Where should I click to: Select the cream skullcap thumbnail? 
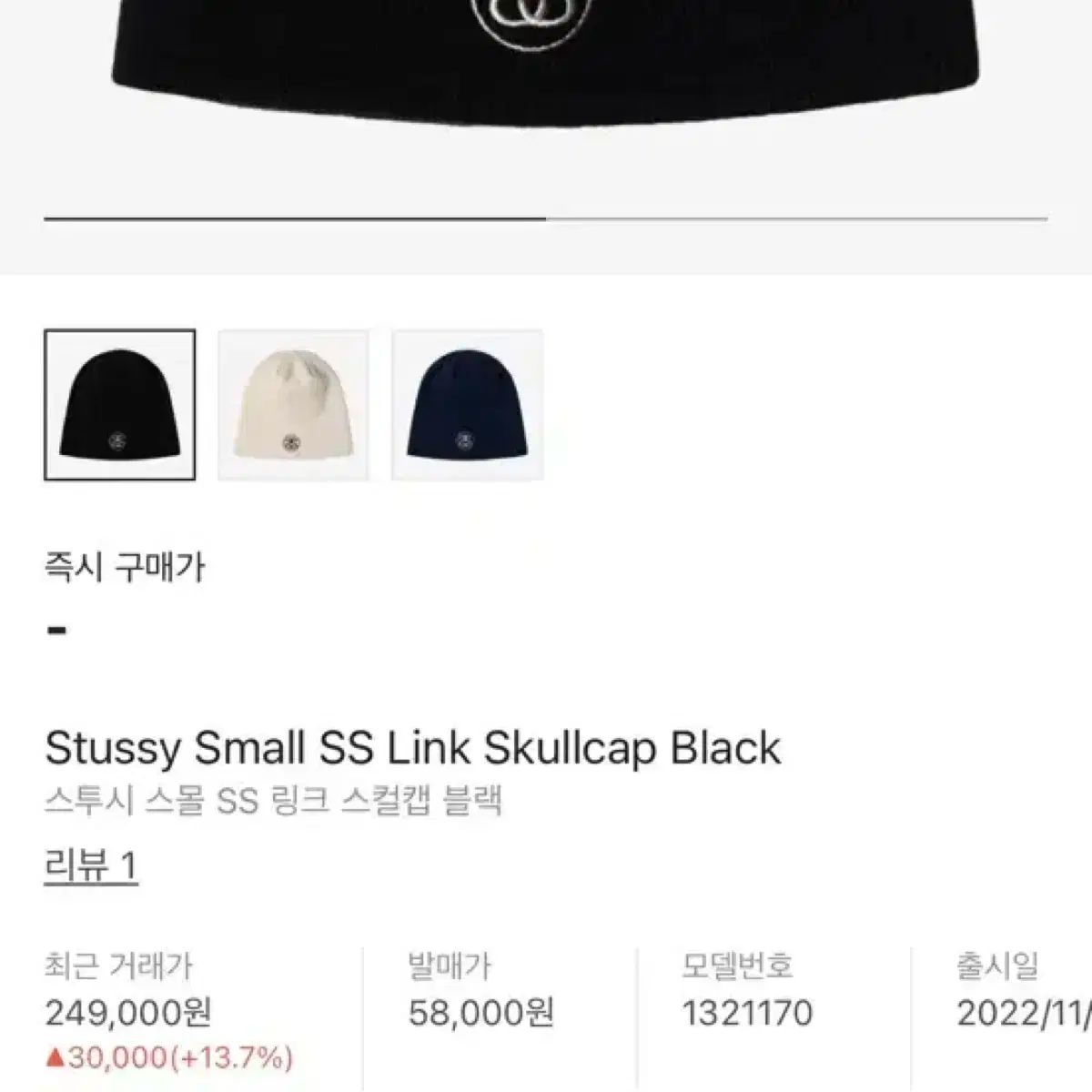click(x=293, y=405)
